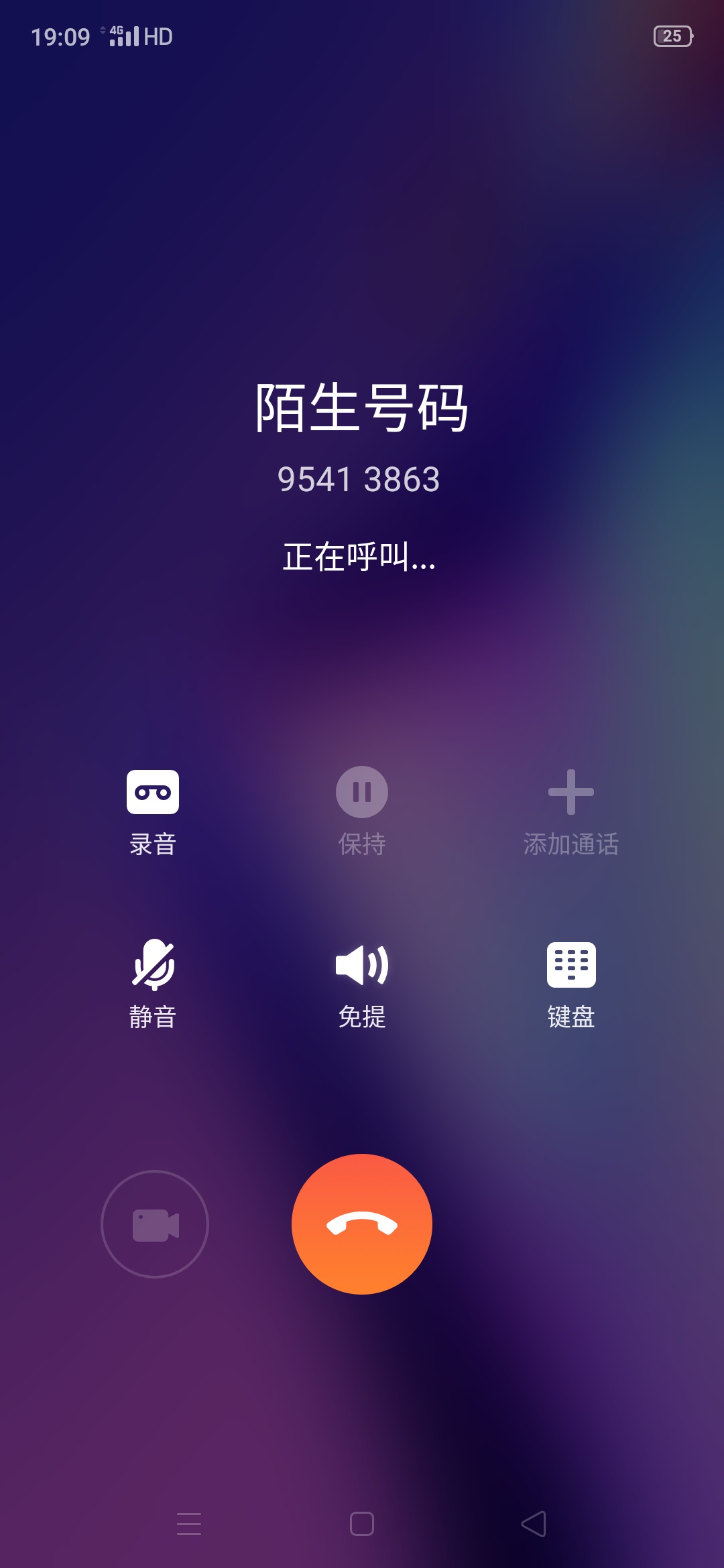
Task: Turn on the speakerphone with 免提
Action: [362, 984]
